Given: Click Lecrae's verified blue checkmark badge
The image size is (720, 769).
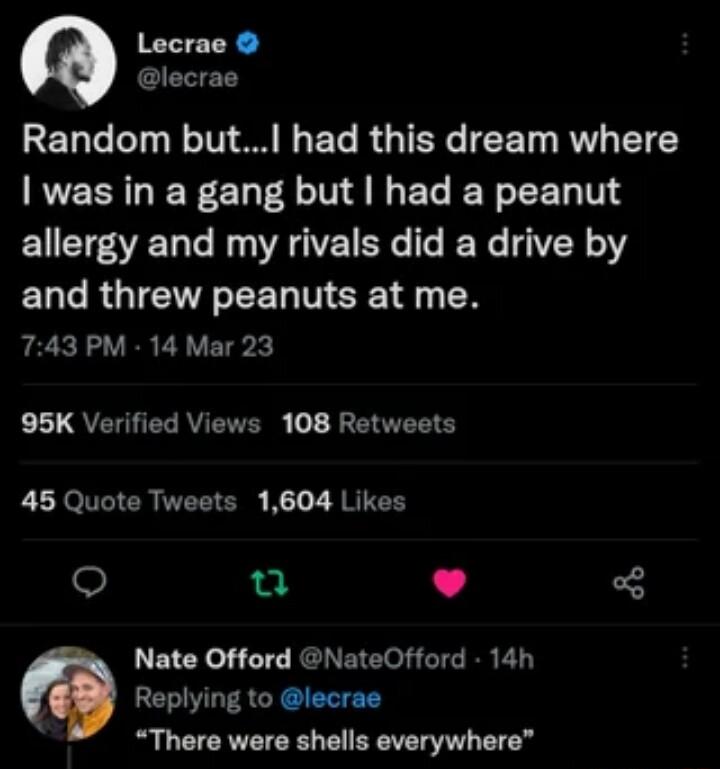Looking at the screenshot, I should (247, 42).
